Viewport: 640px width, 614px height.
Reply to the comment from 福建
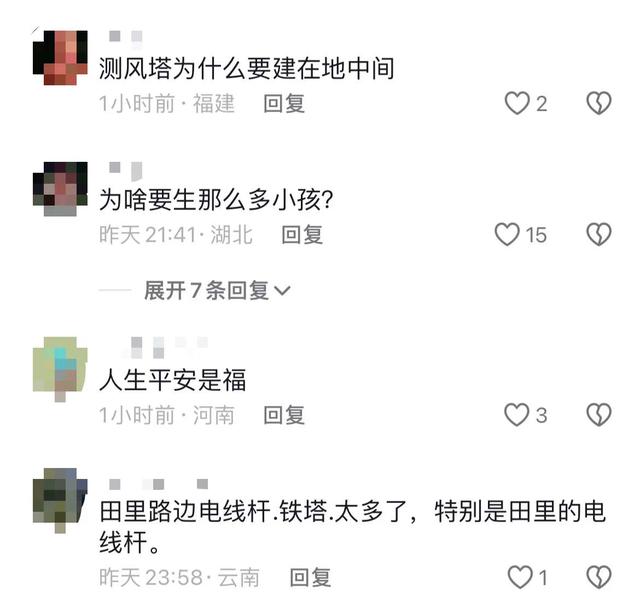[284, 103]
